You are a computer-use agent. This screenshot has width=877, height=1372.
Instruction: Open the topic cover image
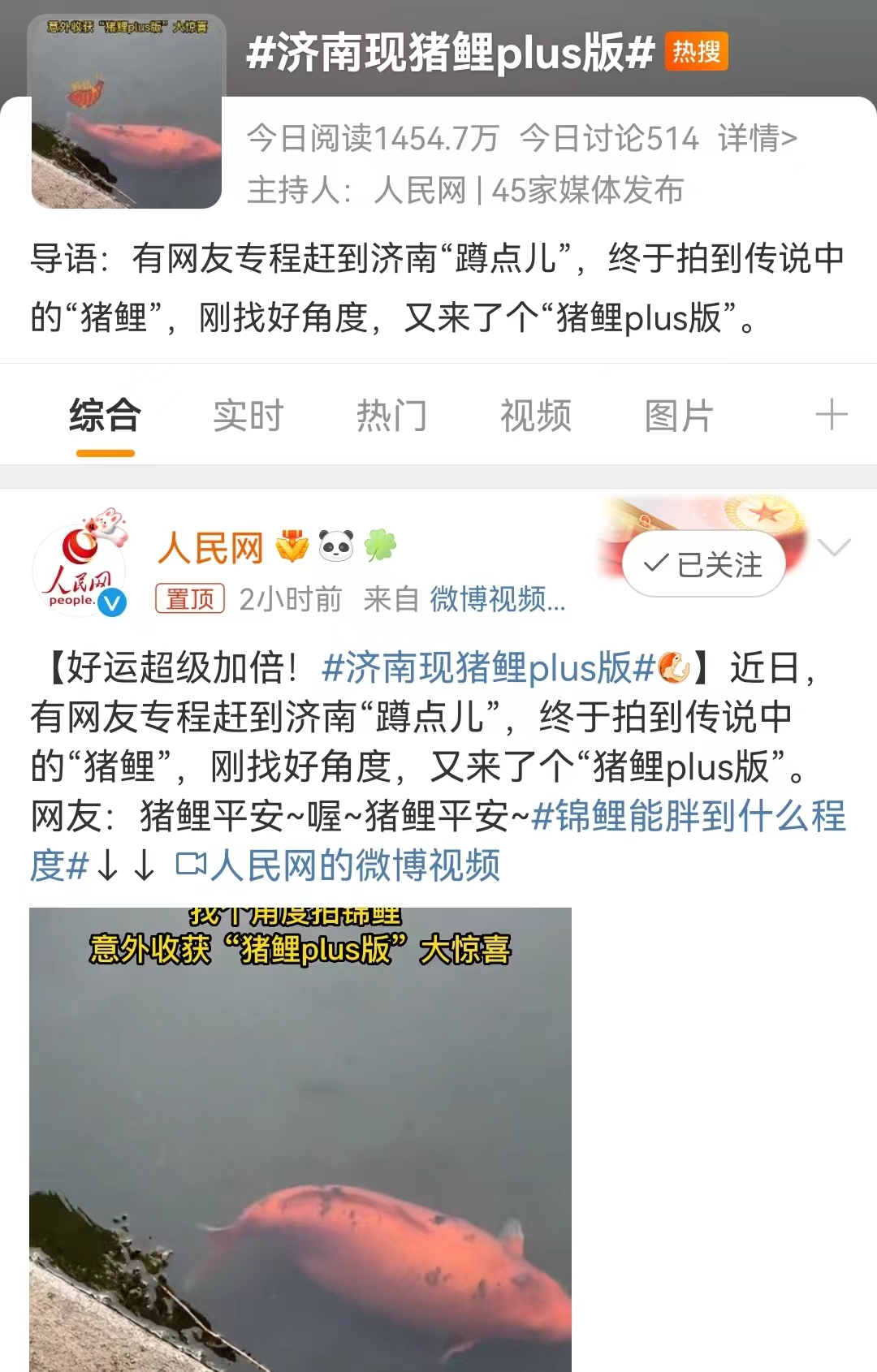[x=127, y=112]
